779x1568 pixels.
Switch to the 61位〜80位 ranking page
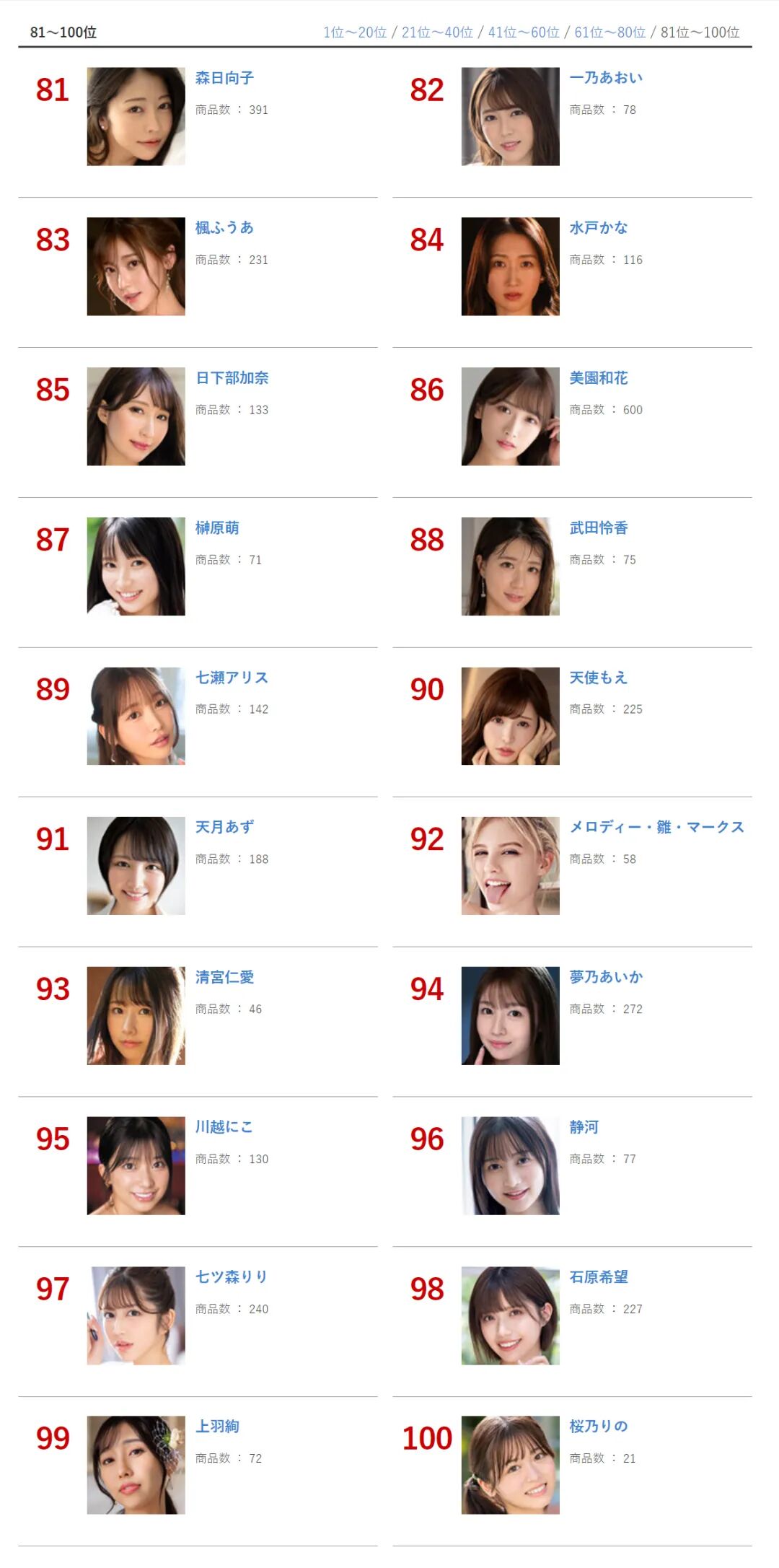point(609,32)
